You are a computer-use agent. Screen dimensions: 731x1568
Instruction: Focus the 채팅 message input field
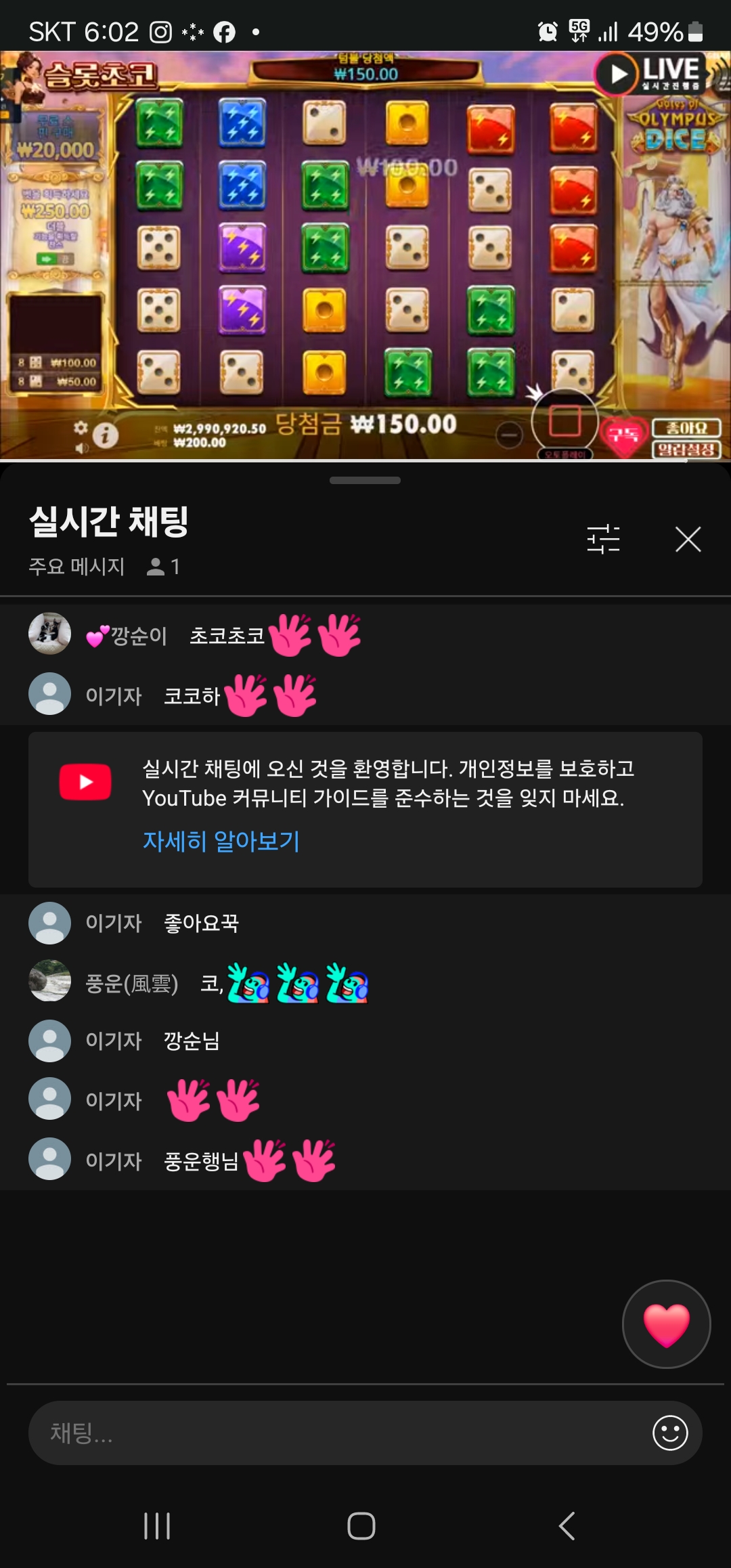point(338,1433)
